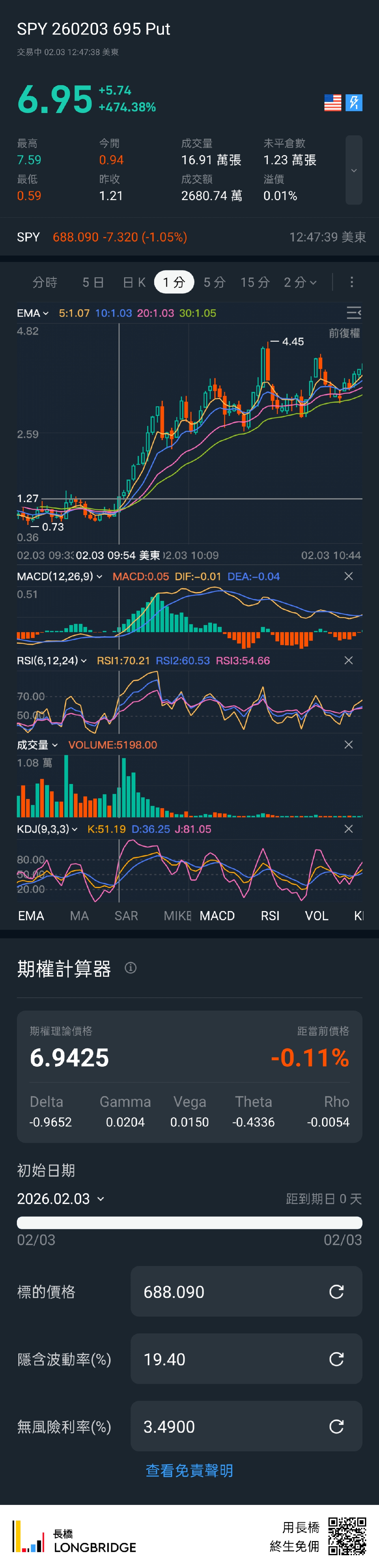Select the 日K chart period

tap(134, 282)
